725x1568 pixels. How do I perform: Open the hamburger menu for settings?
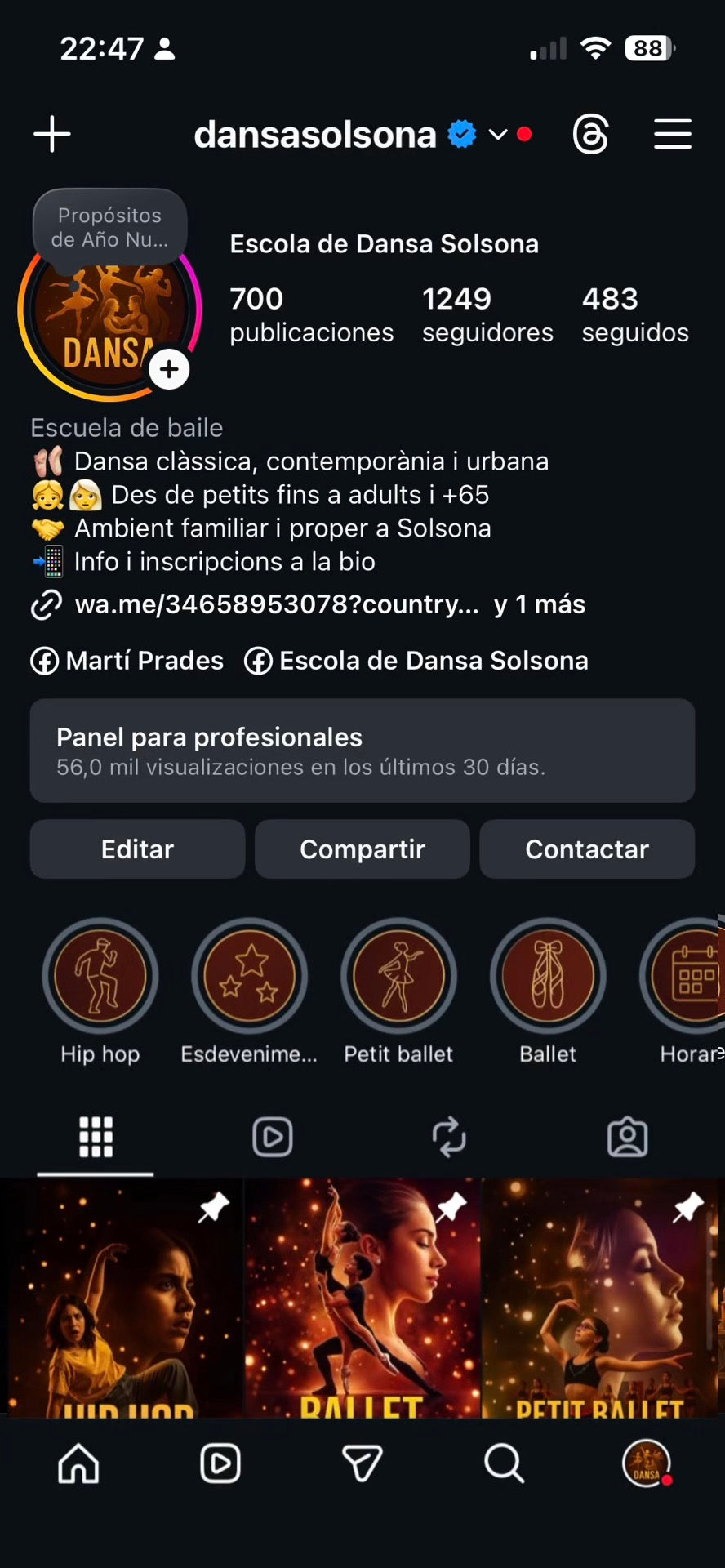(x=673, y=134)
